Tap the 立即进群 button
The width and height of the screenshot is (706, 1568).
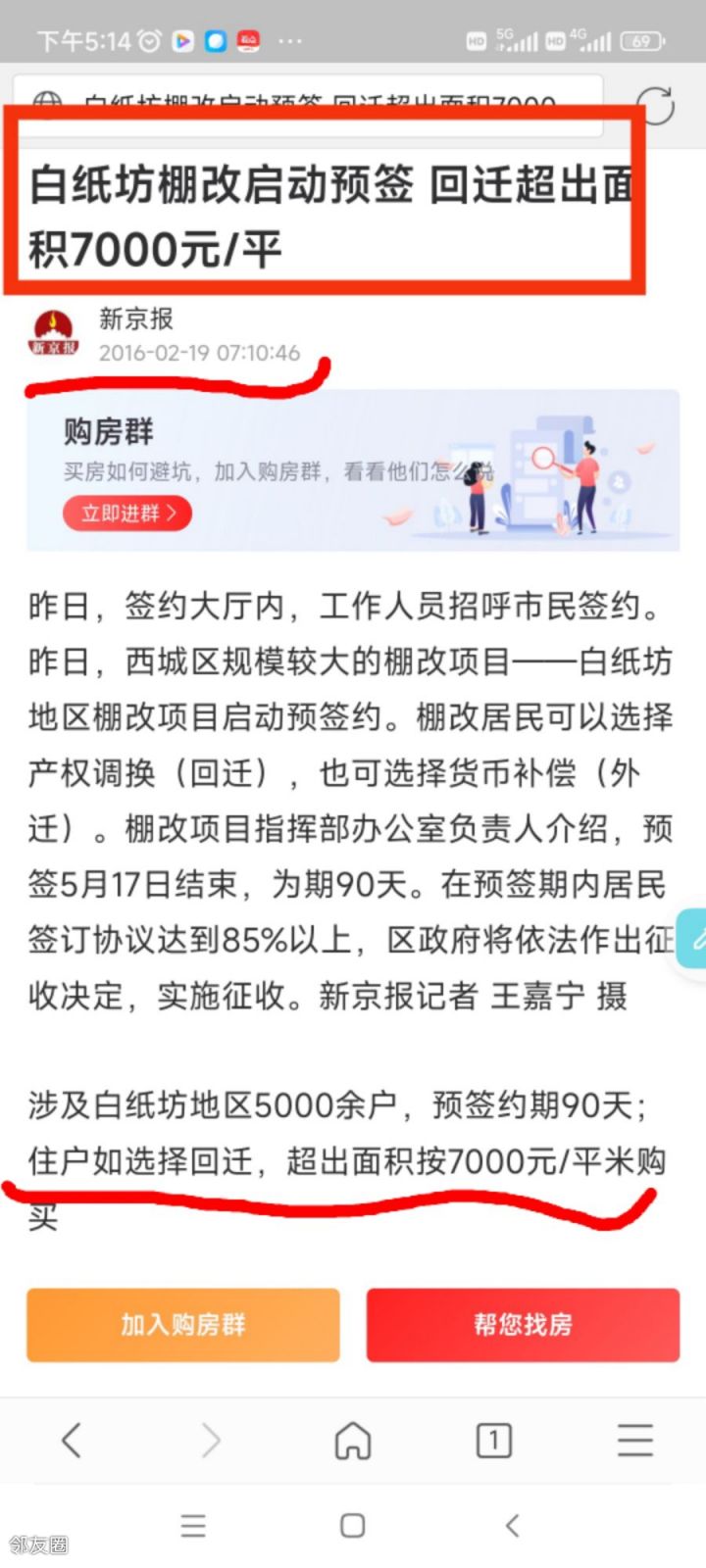[127, 513]
